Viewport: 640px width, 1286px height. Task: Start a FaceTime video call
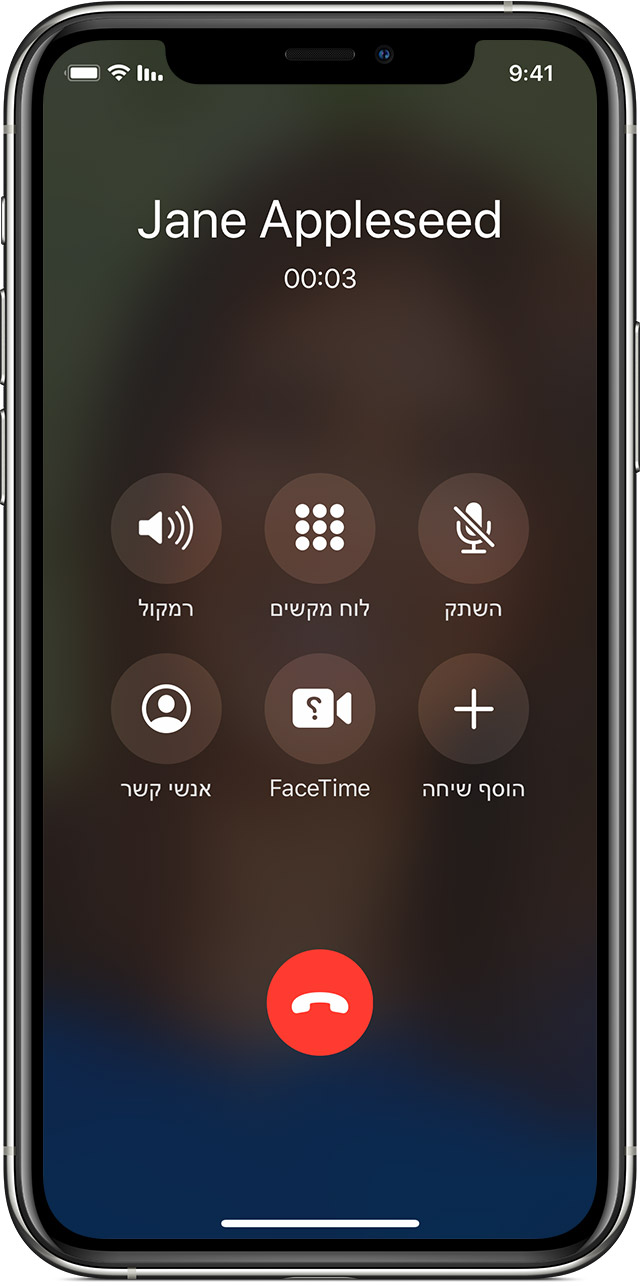320,709
